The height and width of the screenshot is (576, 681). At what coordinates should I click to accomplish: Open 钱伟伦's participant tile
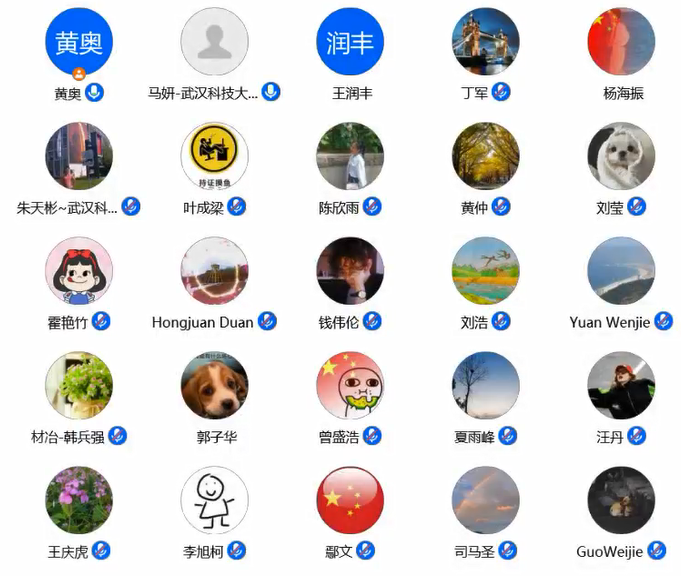point(350,270)
